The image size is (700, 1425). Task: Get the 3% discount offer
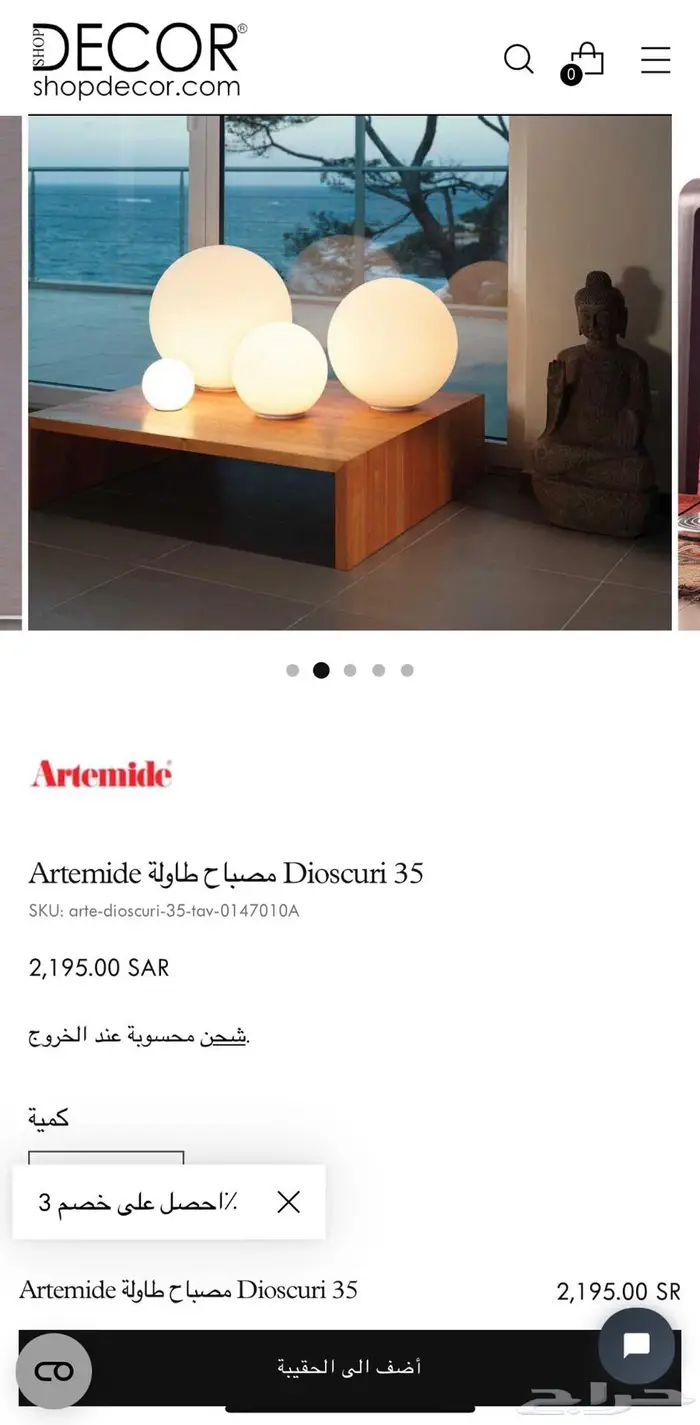tap(137, 1202)
